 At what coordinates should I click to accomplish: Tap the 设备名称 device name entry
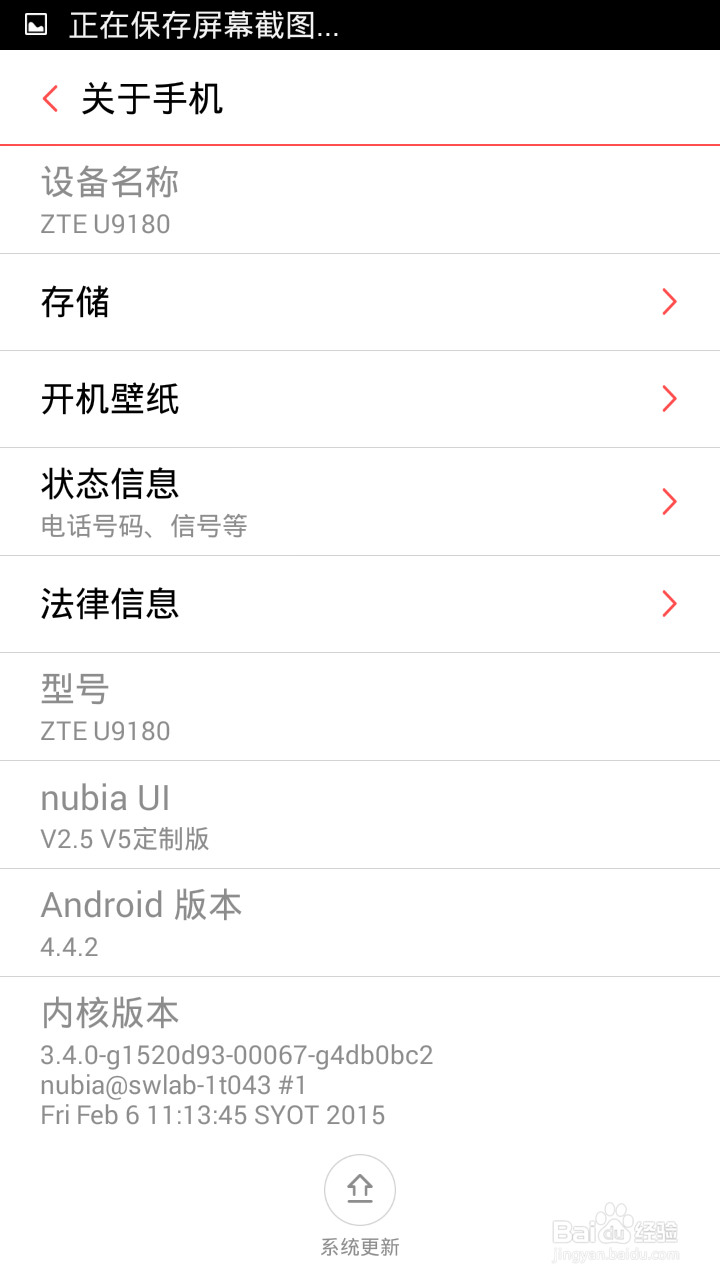[360, 198]
